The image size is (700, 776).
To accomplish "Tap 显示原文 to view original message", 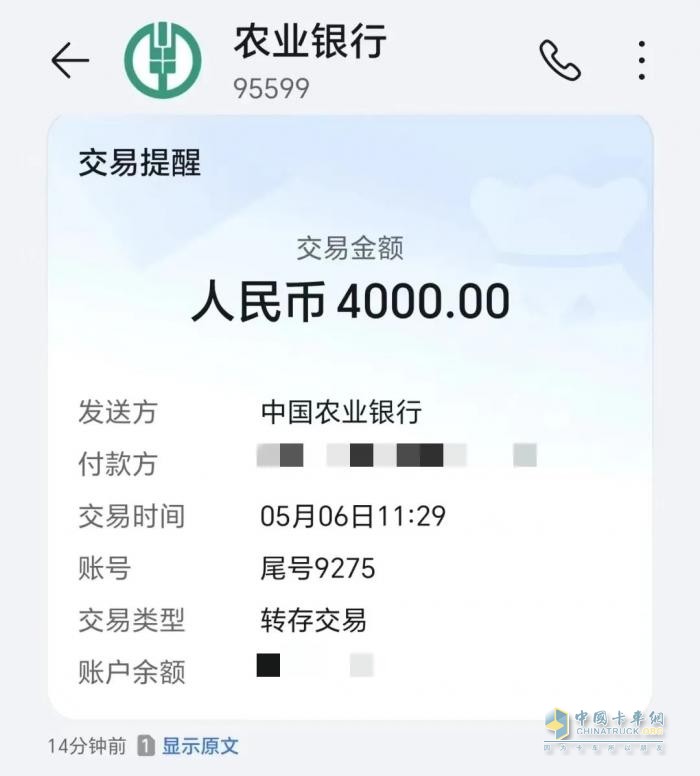I will pos(200,746).
